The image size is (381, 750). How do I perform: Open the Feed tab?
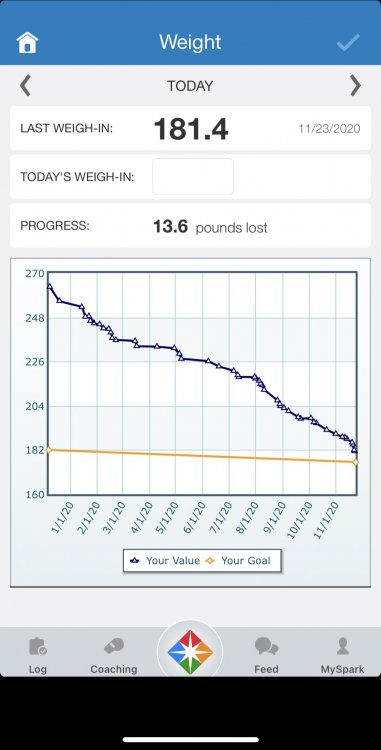coord(266,655)
